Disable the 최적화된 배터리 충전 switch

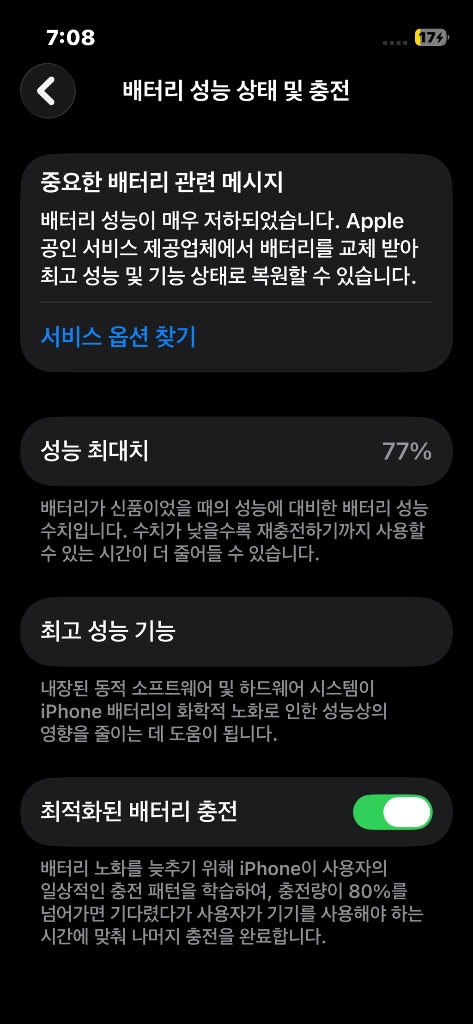tap(393, 812)
